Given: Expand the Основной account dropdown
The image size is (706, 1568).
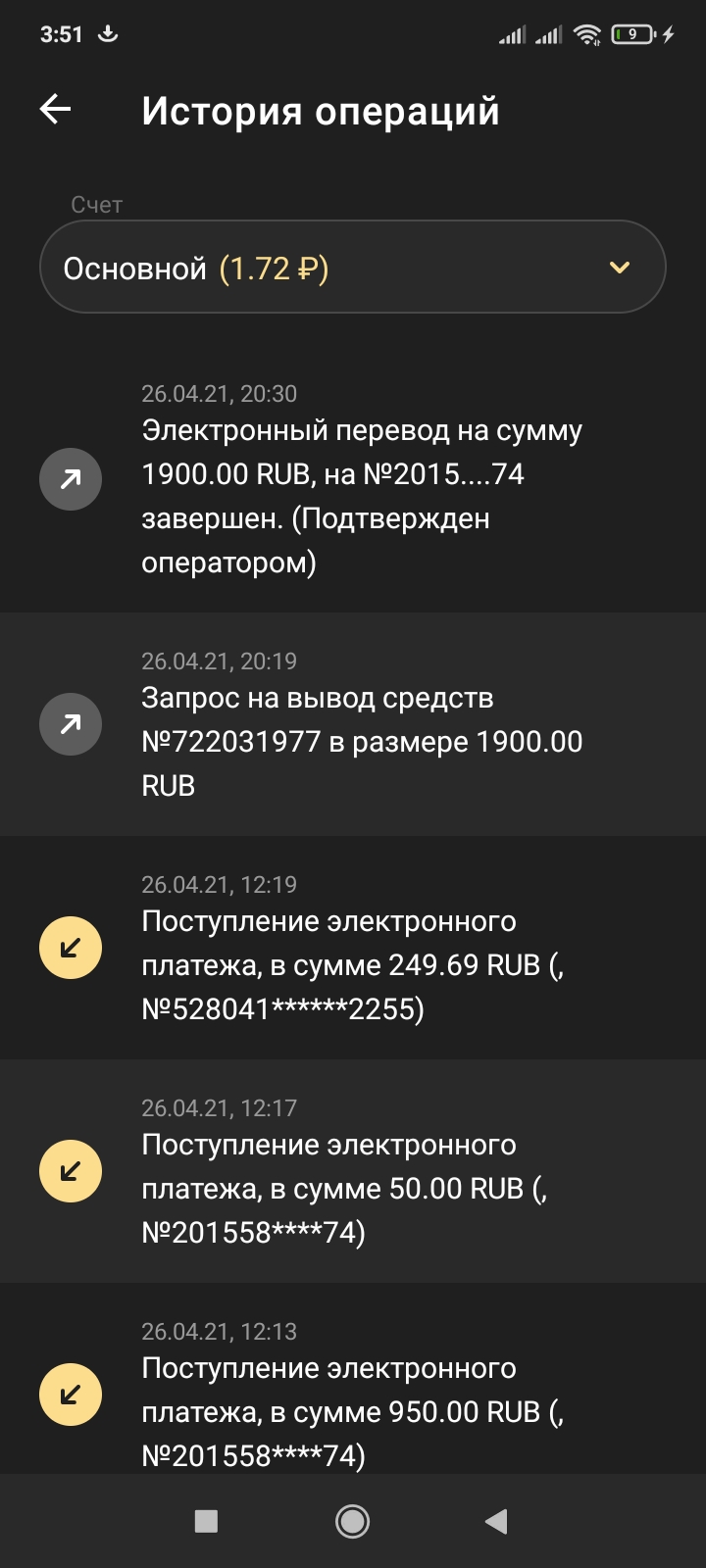Looking at the screenshot, I should pos(353,268).
